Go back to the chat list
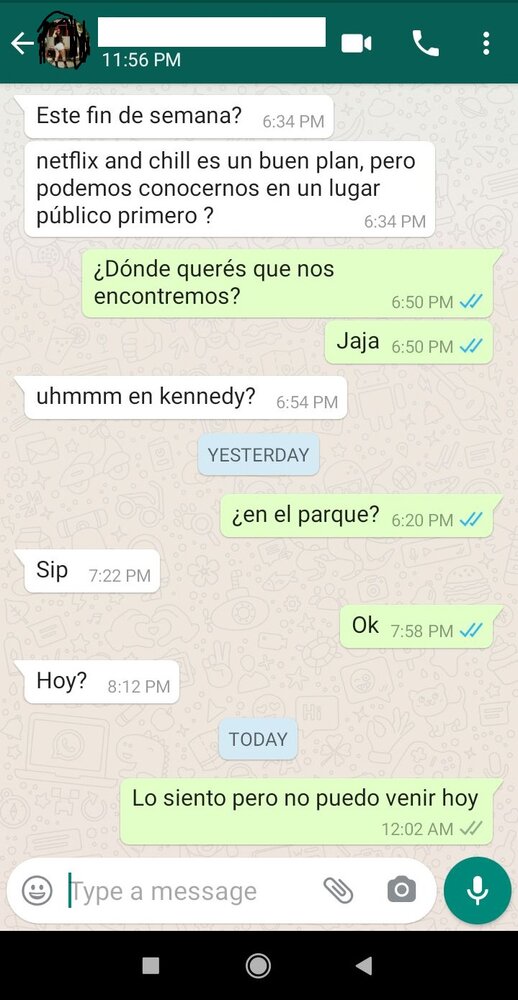This screenshot has height=1000, width=518. pos(22,43)
